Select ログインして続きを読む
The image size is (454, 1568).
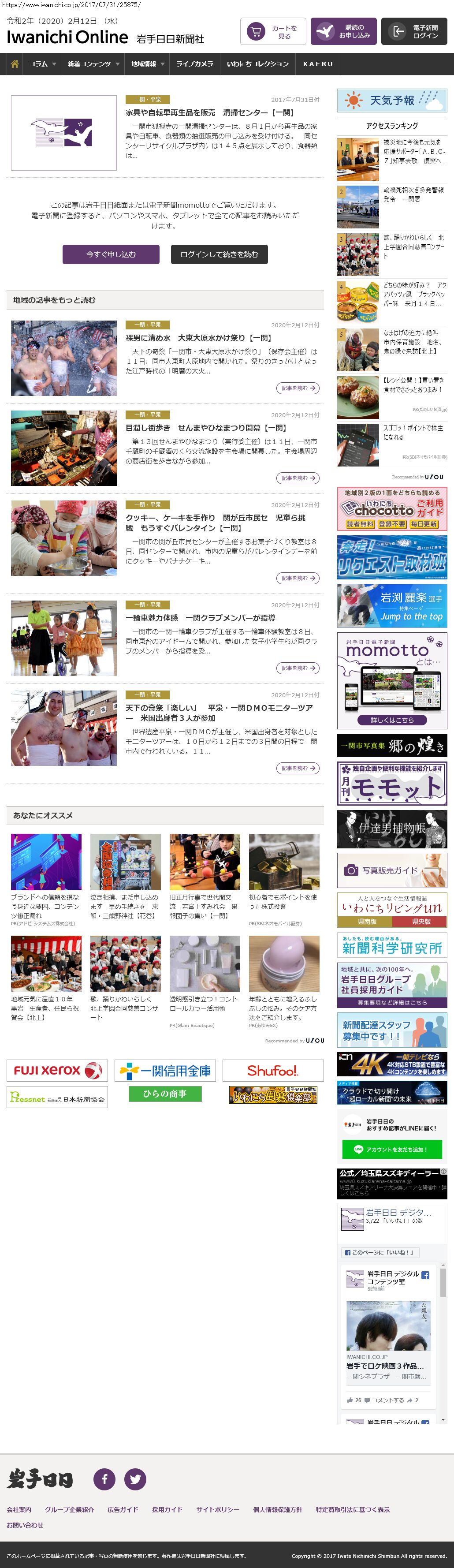pos(219,254)
